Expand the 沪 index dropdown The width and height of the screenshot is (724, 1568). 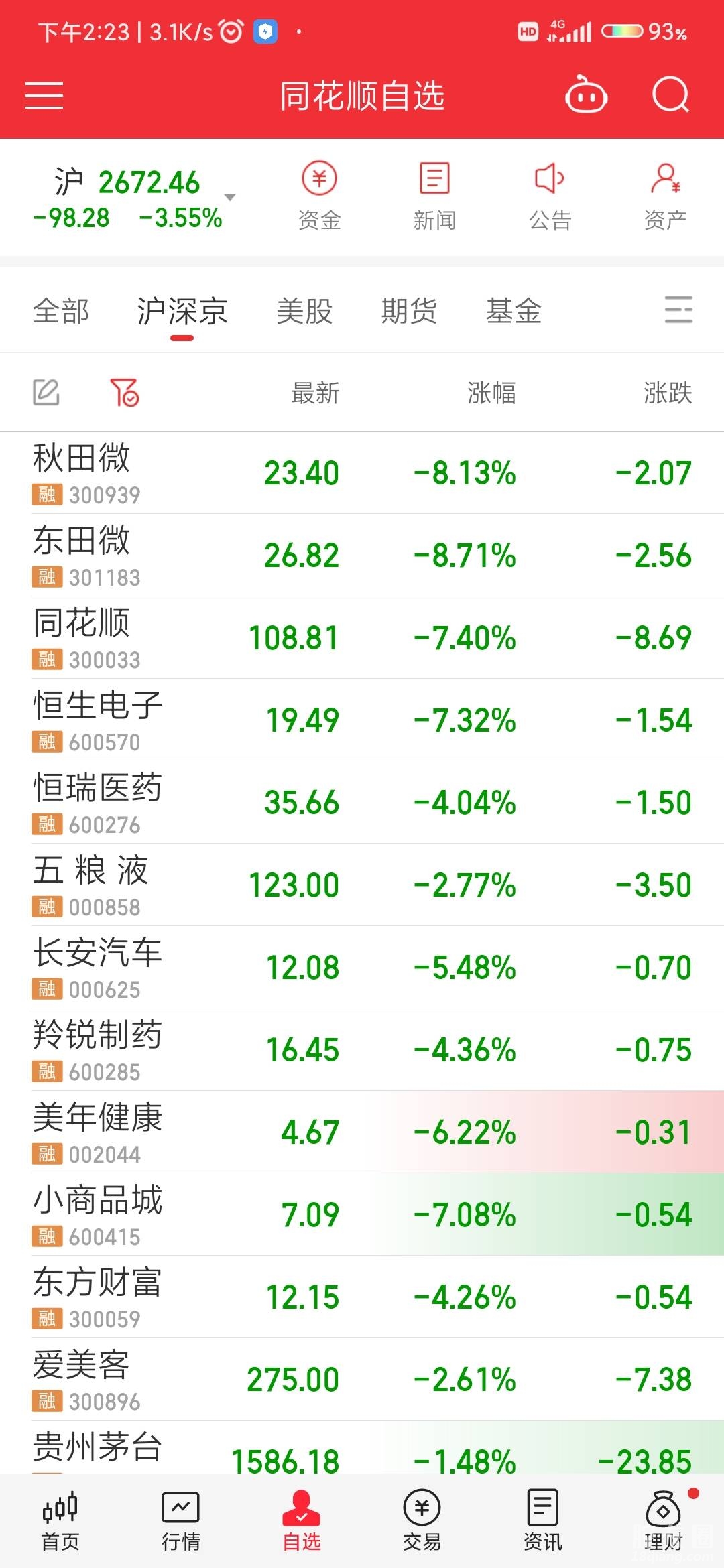click(x=230, y=197)
